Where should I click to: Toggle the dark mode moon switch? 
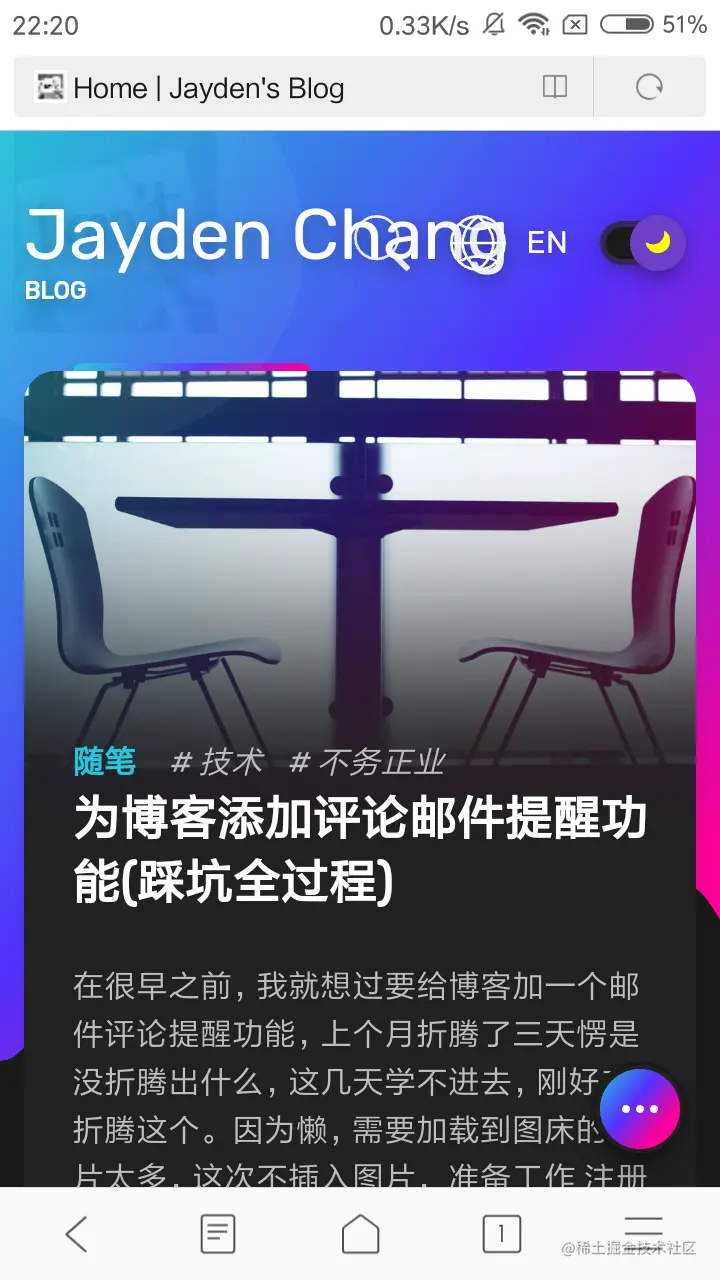coord(644,243)
